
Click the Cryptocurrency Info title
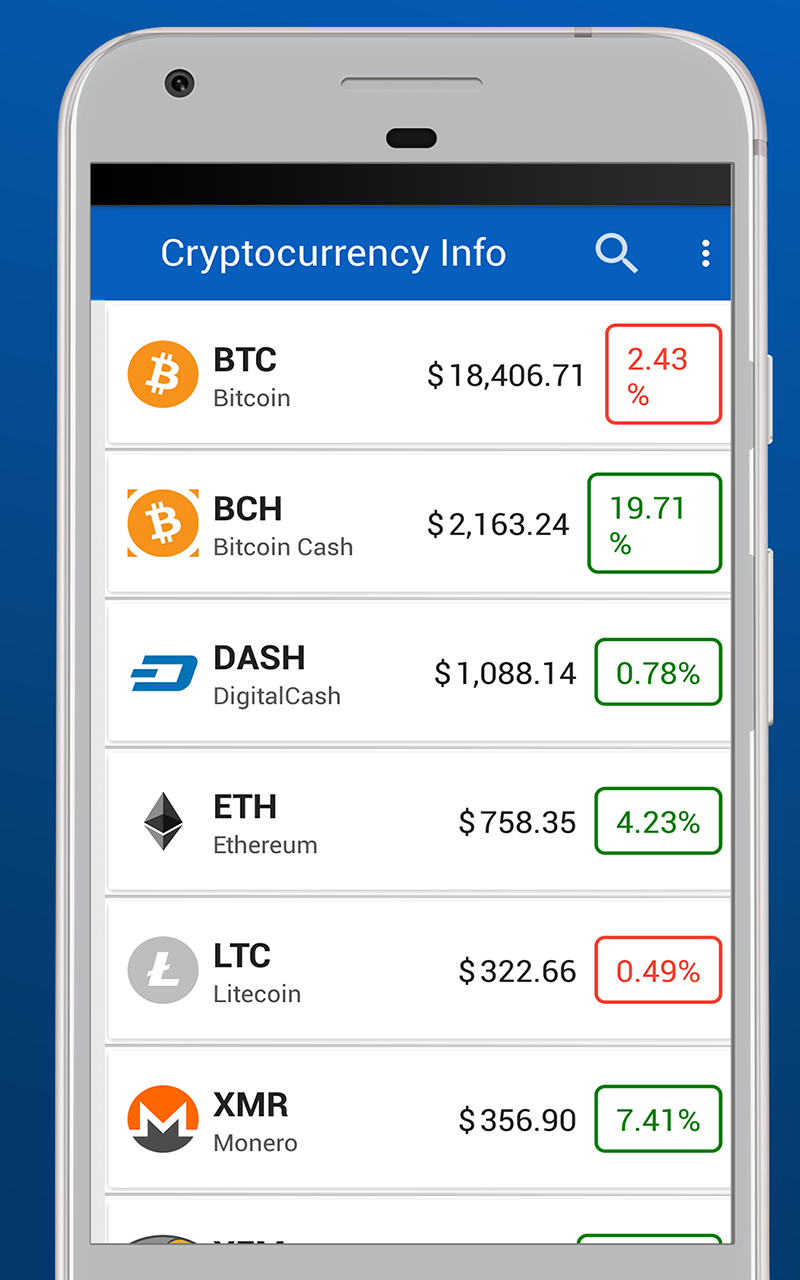pyautogui.click(x=333, y=253)
